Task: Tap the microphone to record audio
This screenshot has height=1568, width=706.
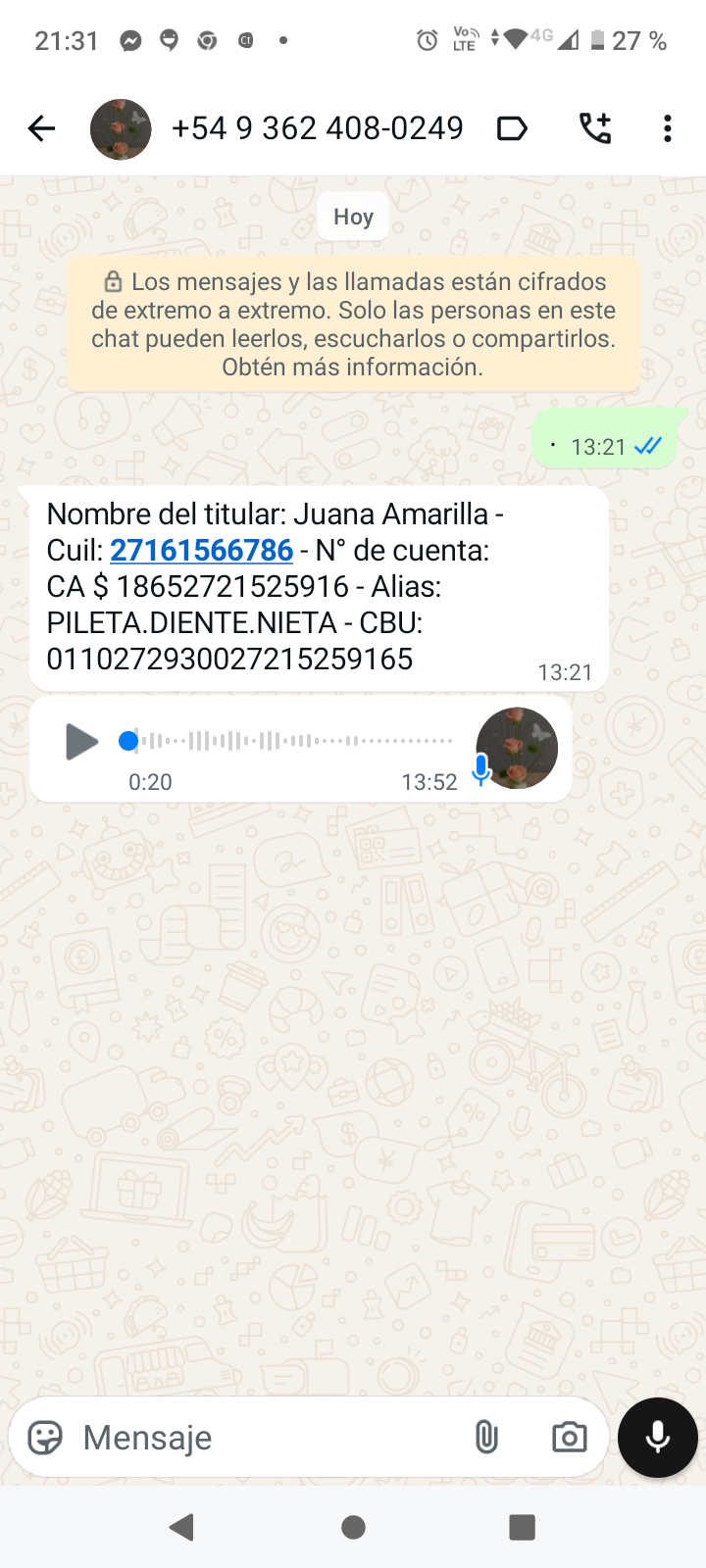Action: (657, 1438)
